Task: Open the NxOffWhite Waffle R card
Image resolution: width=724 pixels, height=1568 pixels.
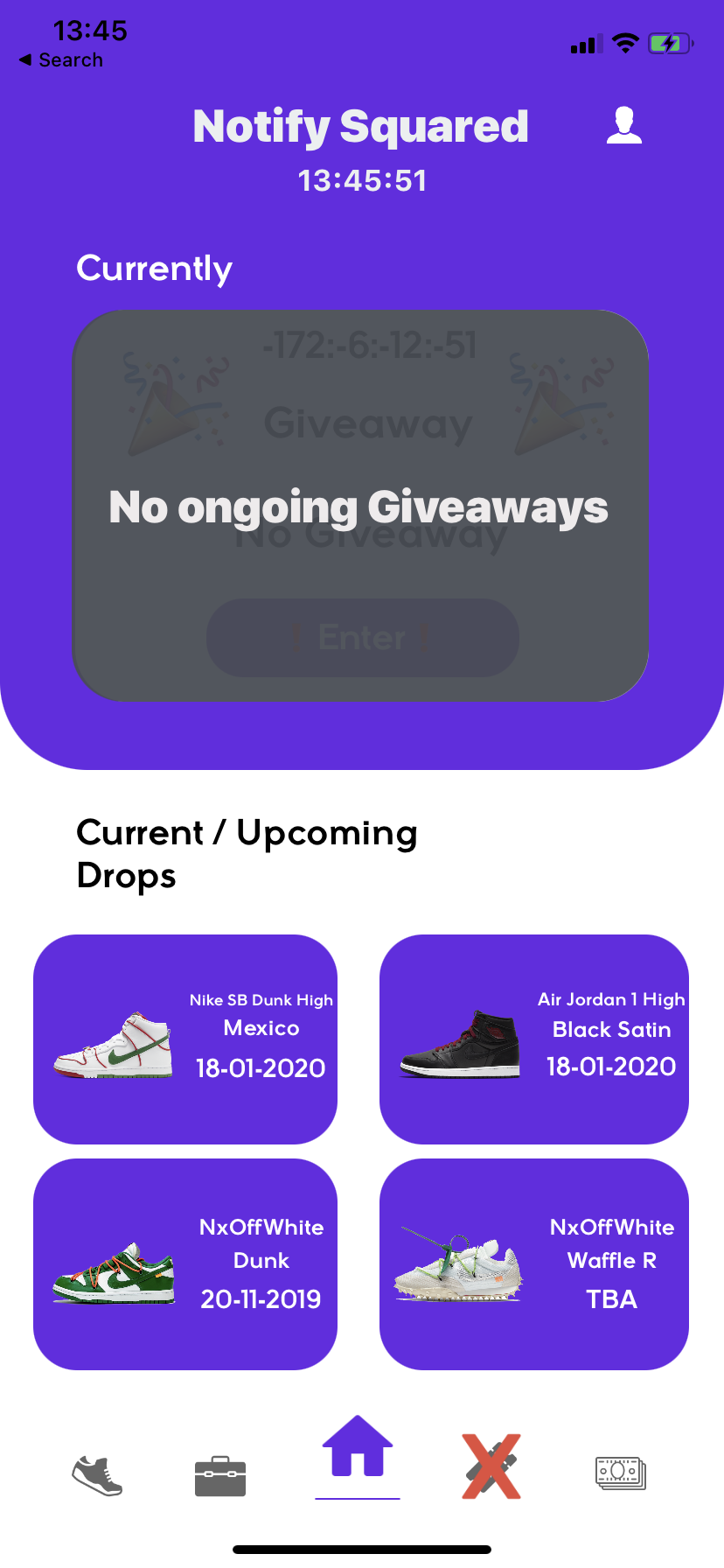Action: [x=534, y=1264]
